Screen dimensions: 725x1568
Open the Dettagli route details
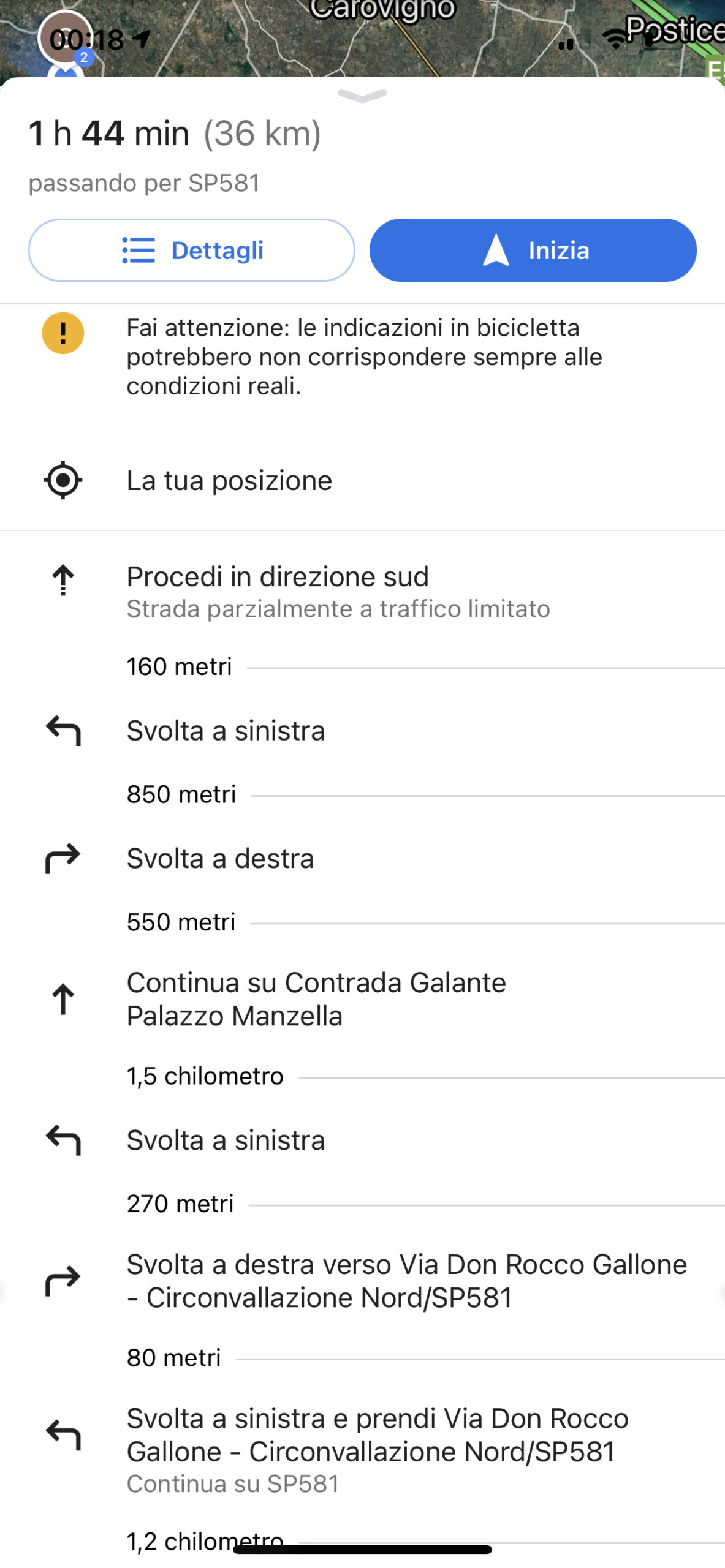(191, 250)
